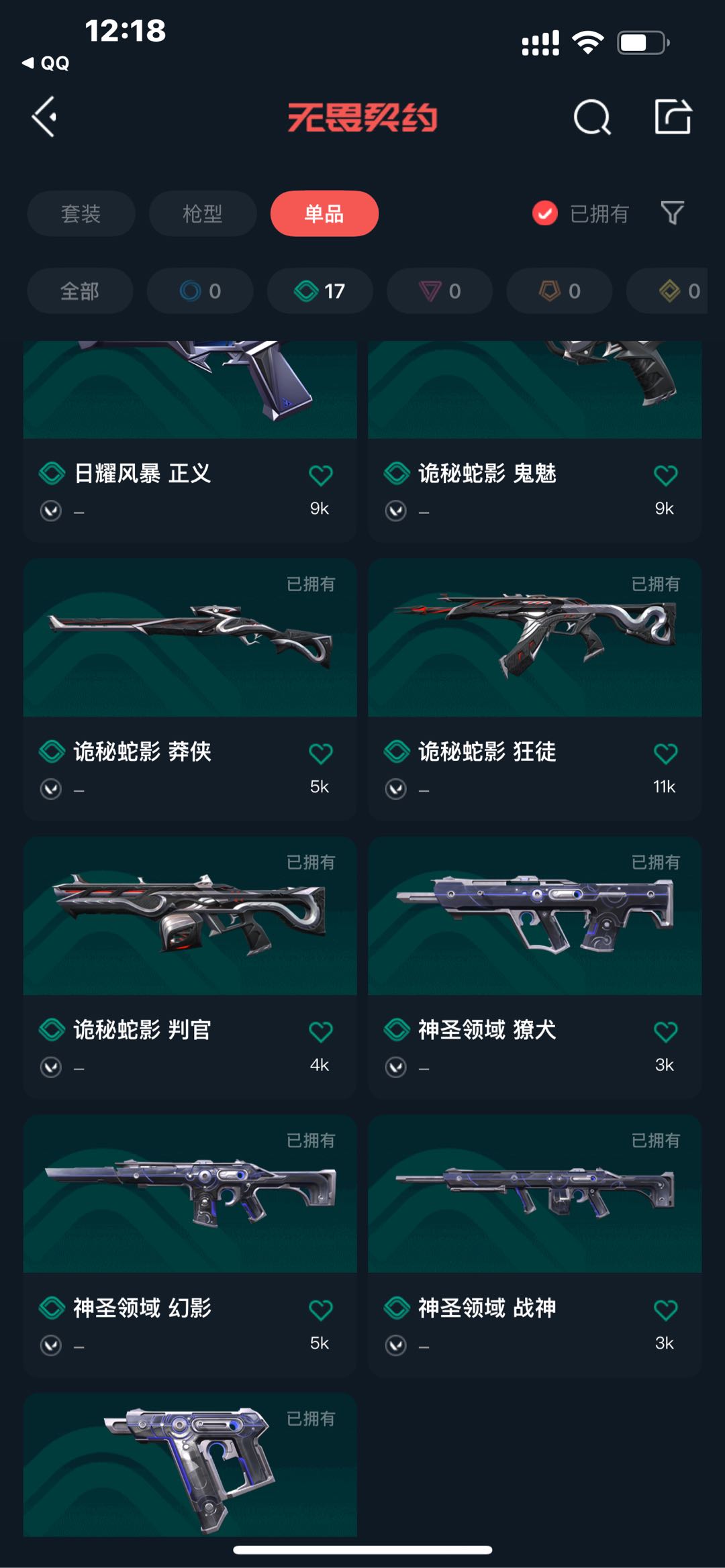
Task: Filter by the blue circle tier chip
Action: click(x=200, y=291)
